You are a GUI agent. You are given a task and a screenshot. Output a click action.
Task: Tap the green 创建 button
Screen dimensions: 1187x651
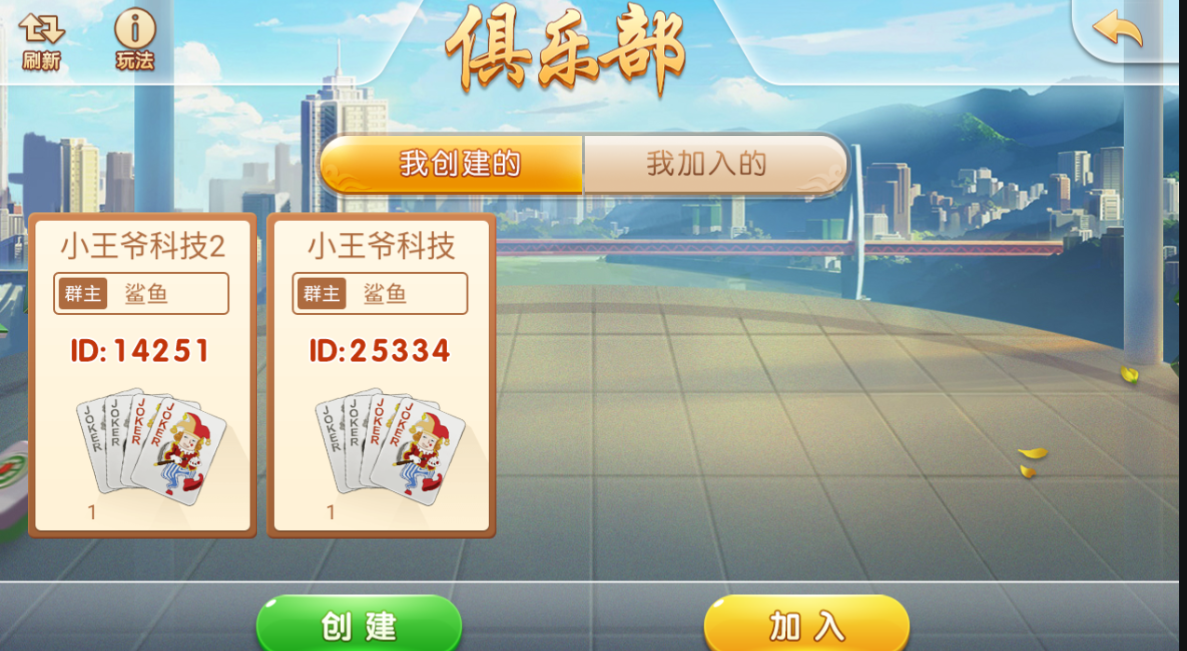[x=359, y=624]
